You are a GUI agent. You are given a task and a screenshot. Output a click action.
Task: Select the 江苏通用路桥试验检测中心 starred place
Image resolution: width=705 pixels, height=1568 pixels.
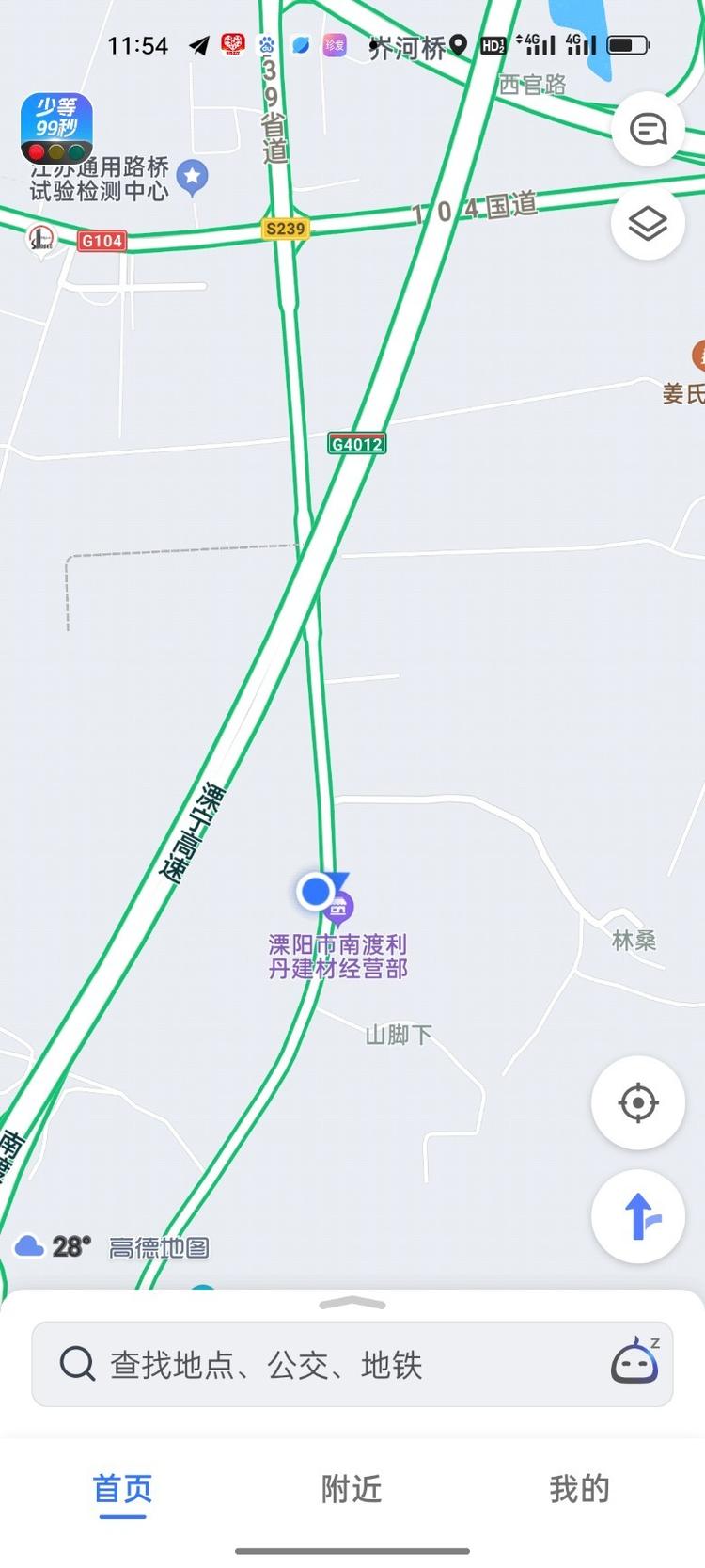(x=193, y=176)
